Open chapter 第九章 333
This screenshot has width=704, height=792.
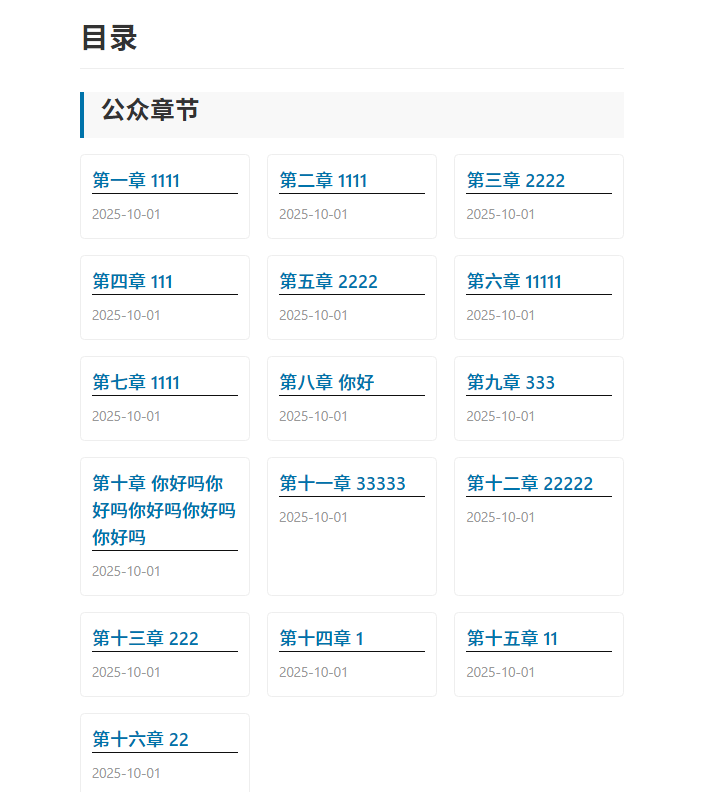point(510,383)
